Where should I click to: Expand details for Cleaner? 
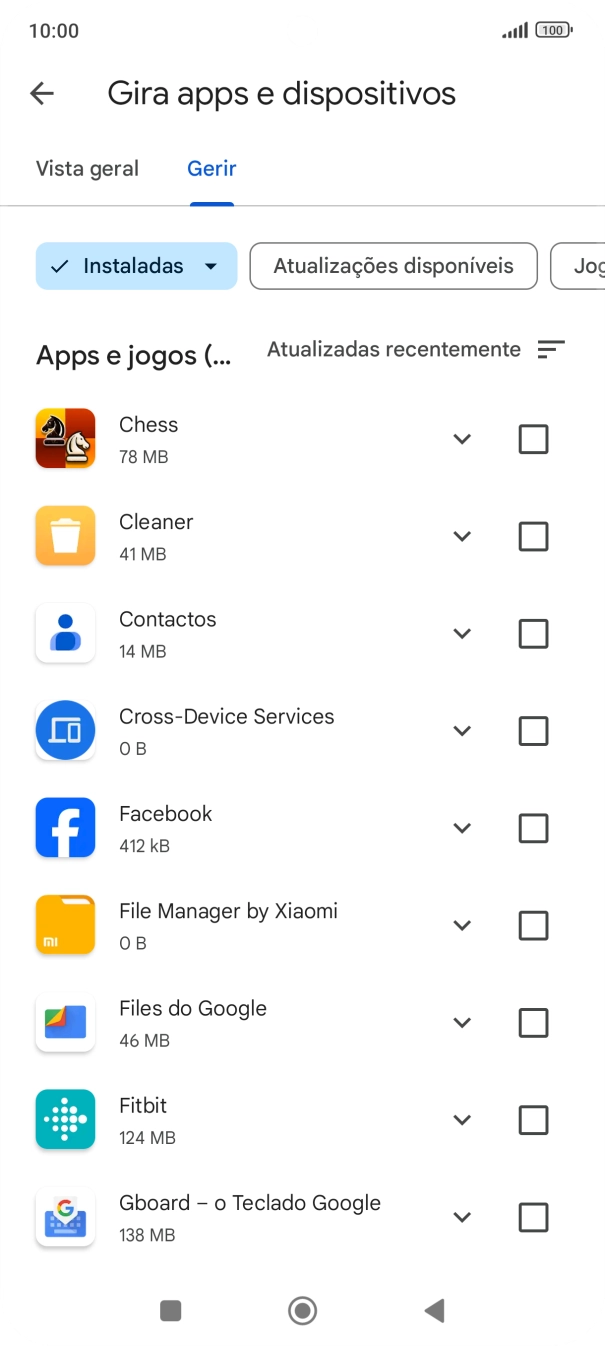coord(462,536)
